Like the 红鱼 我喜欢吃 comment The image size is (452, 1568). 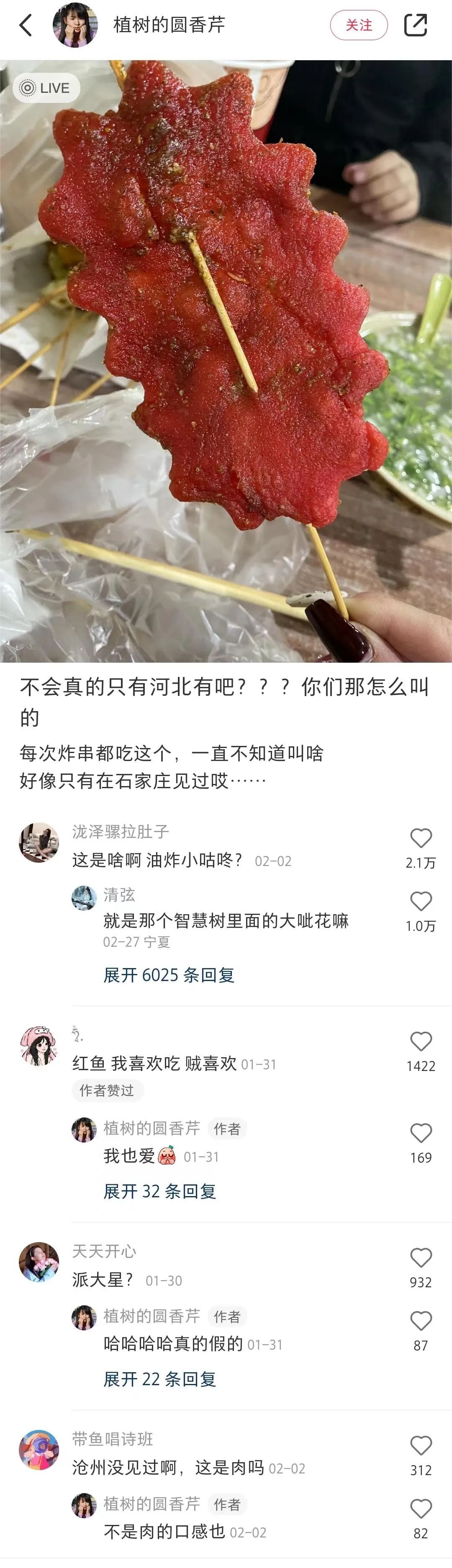tap(420, 1041)
